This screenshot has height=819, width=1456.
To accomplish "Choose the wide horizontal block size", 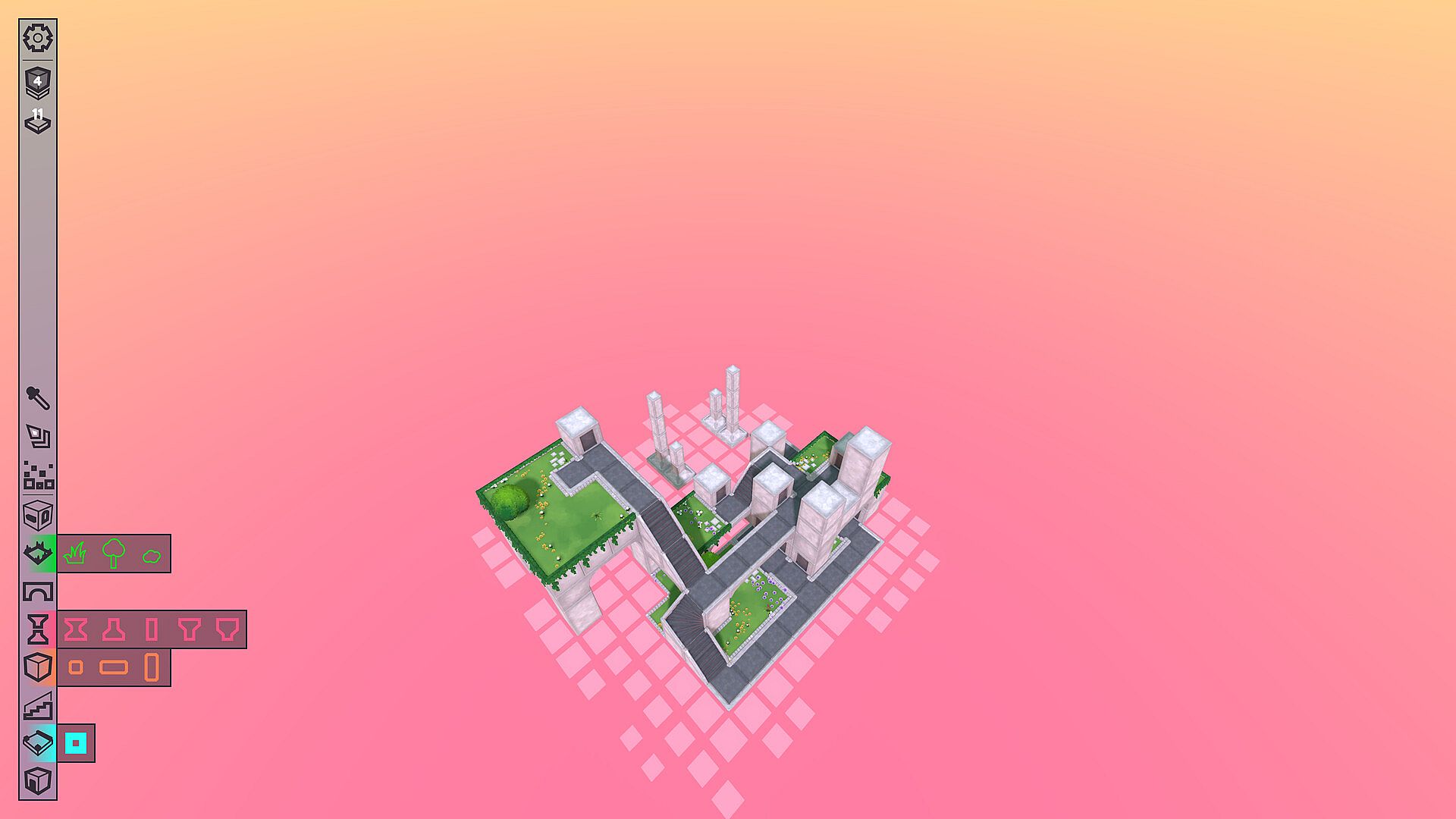I will pos(113,667).
